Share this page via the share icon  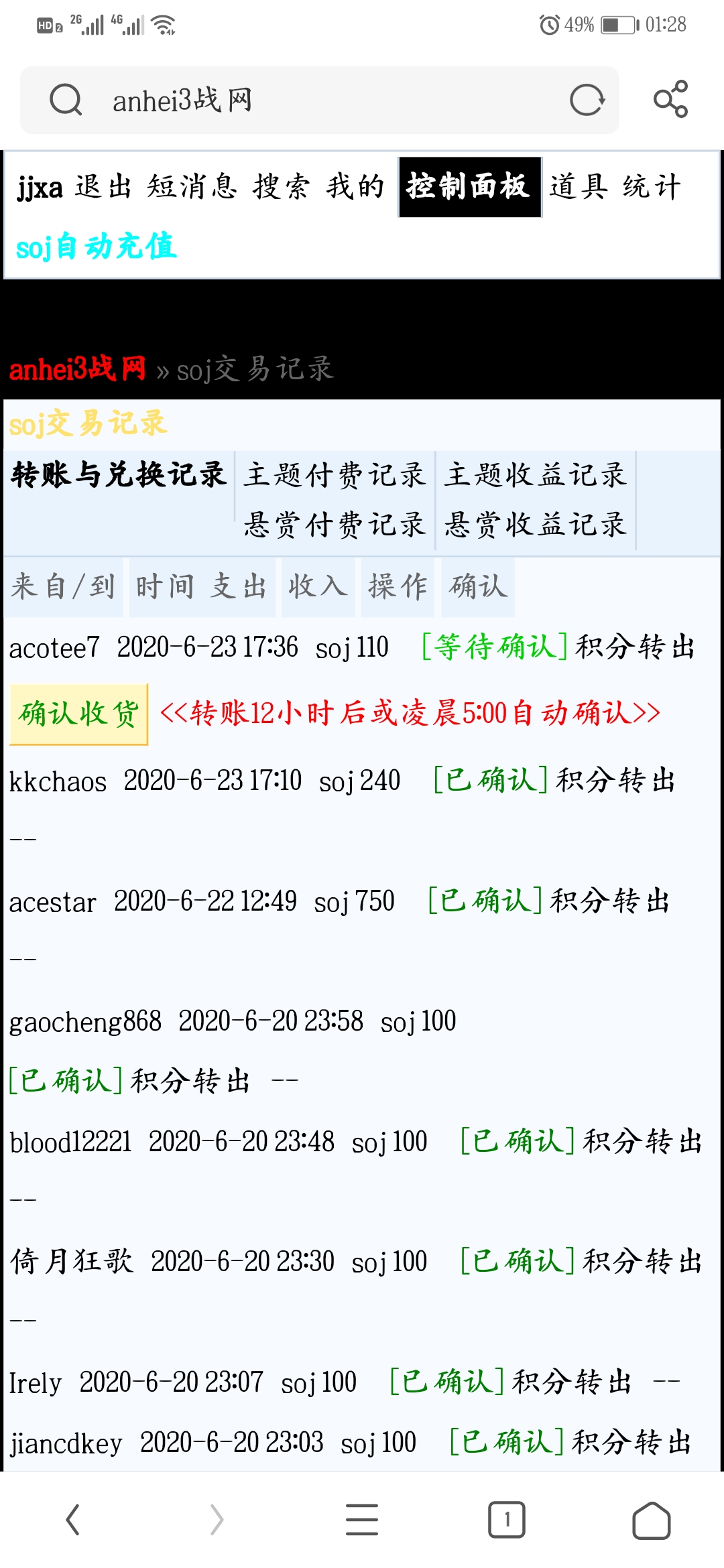[x=670, y=99]
